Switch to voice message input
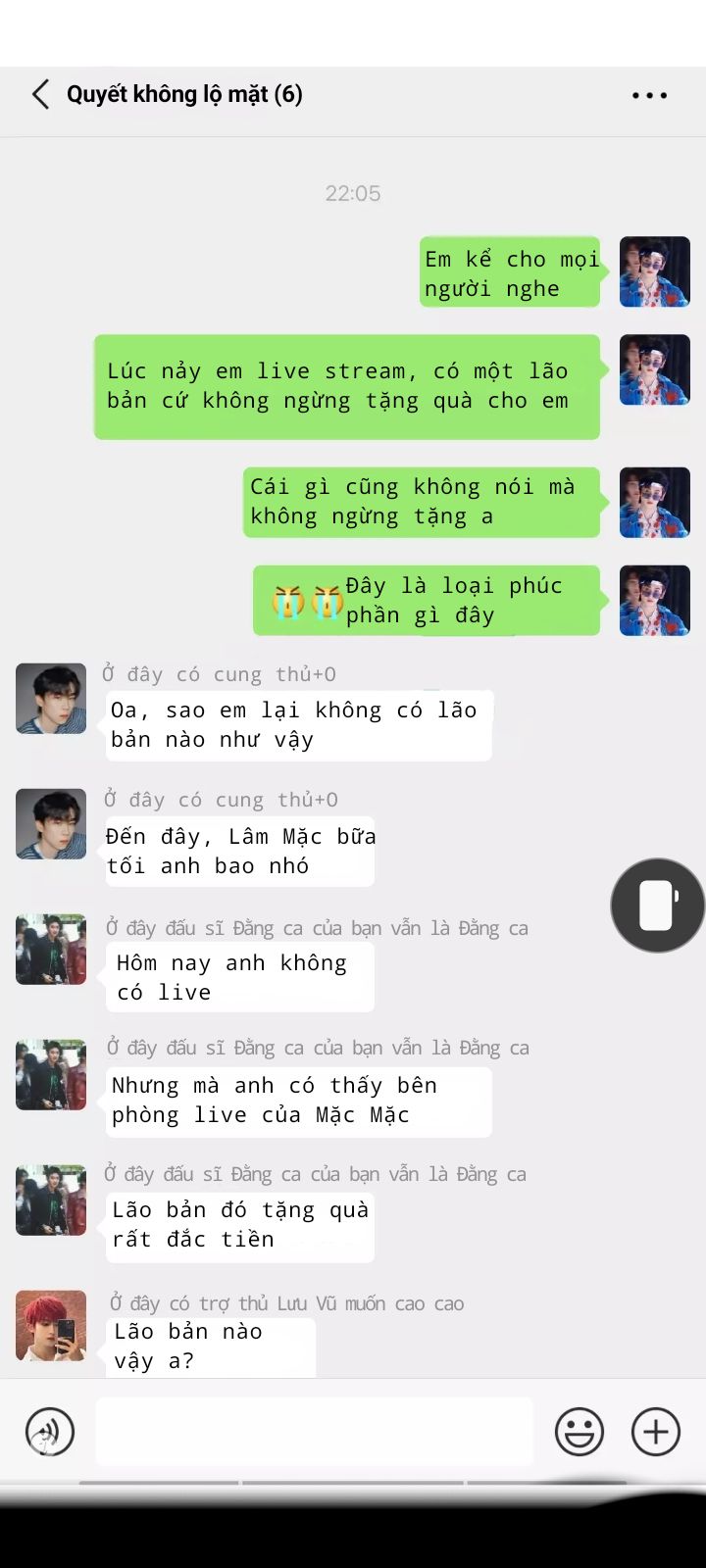 coord(49,1432)
